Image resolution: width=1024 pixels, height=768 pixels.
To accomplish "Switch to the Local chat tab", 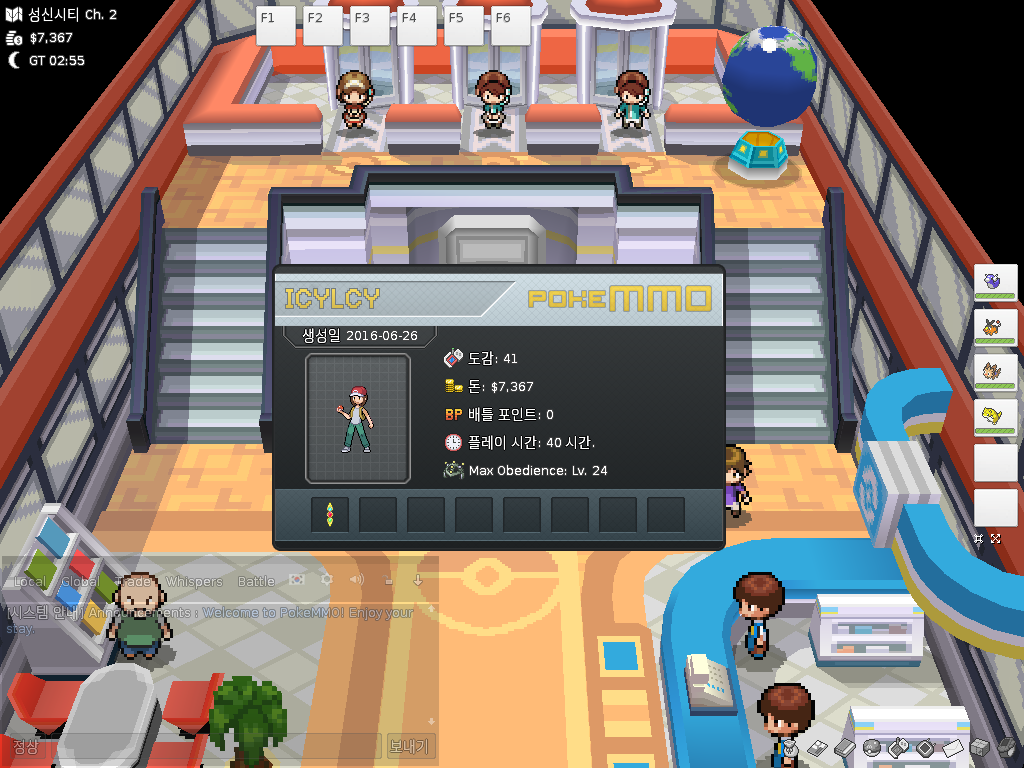I will (30, 581).
